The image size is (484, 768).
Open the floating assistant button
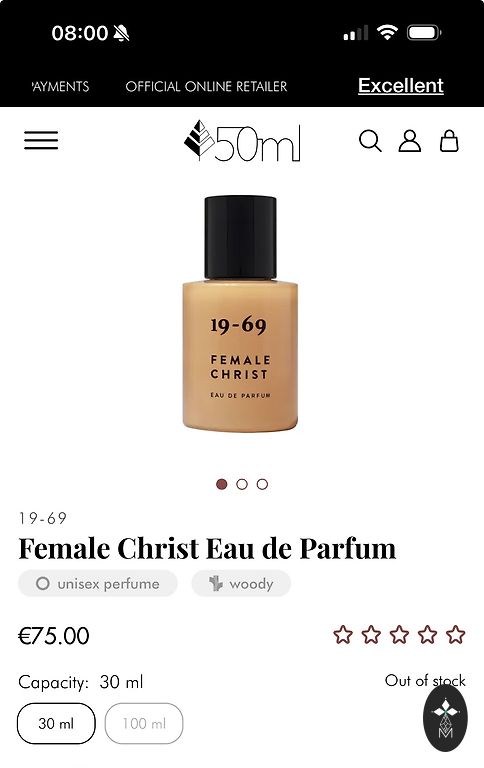pyautogui.click(x=445, y=718)
